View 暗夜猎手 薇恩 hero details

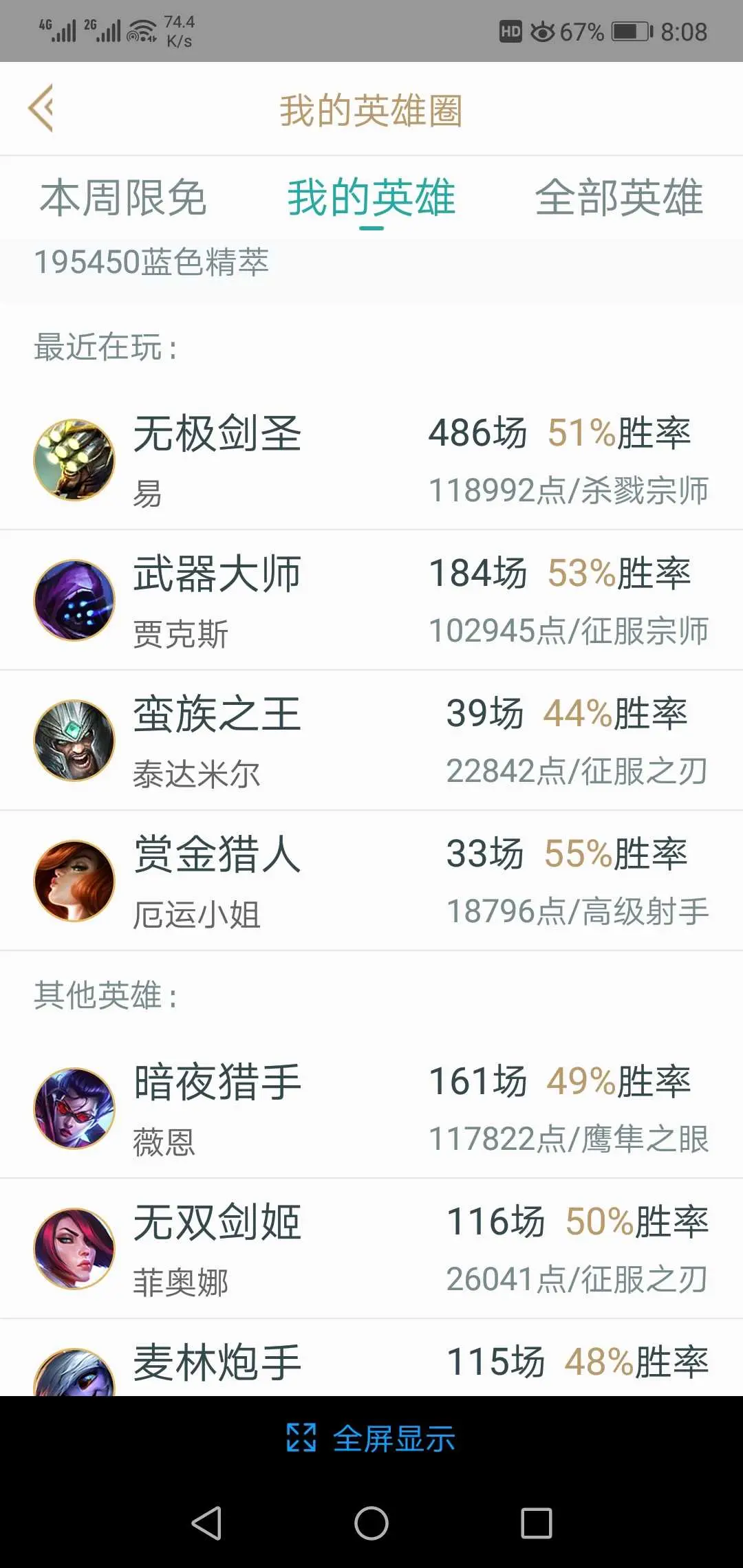pos(371,1108)
